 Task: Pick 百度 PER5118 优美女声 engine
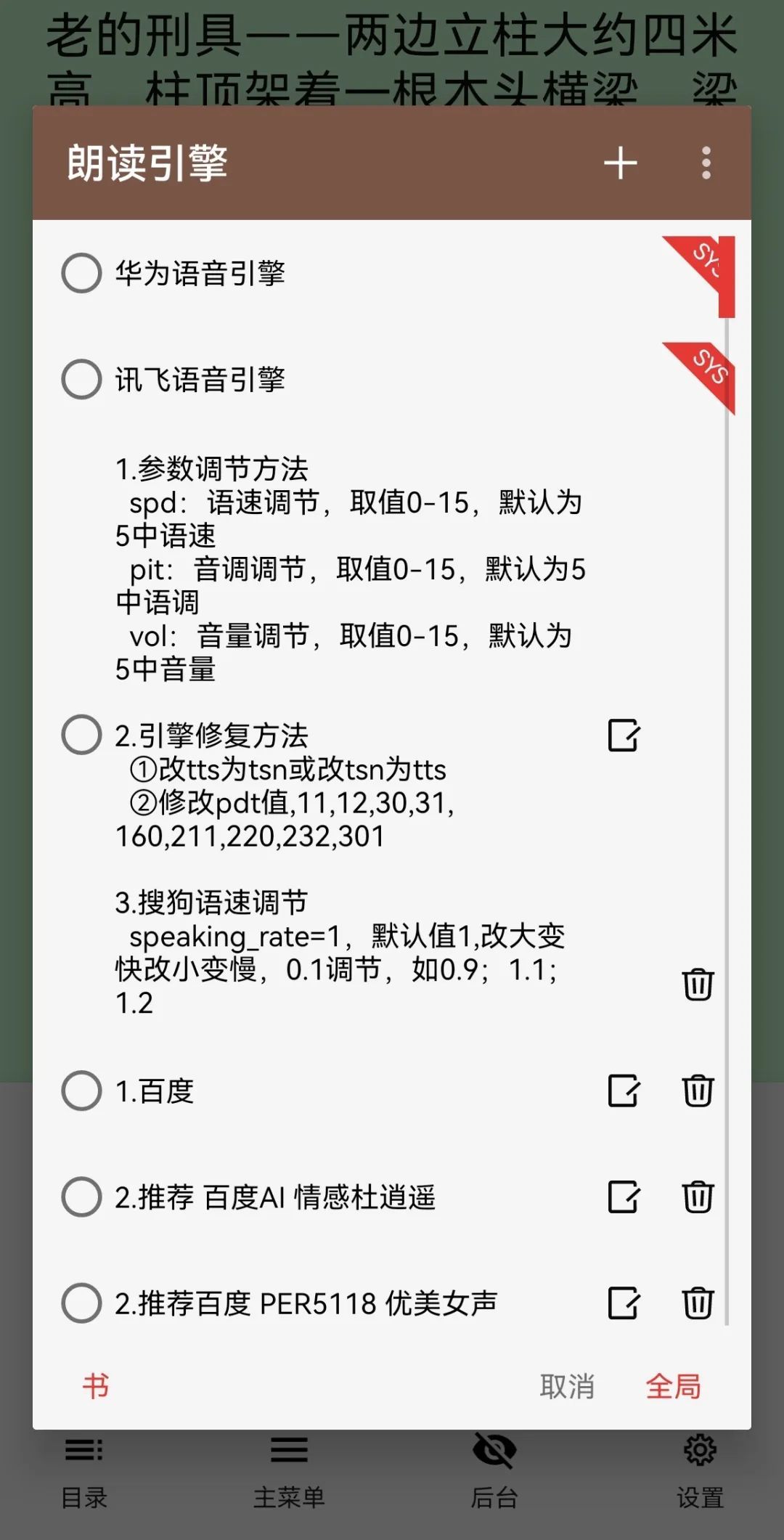click(82, 1303)
